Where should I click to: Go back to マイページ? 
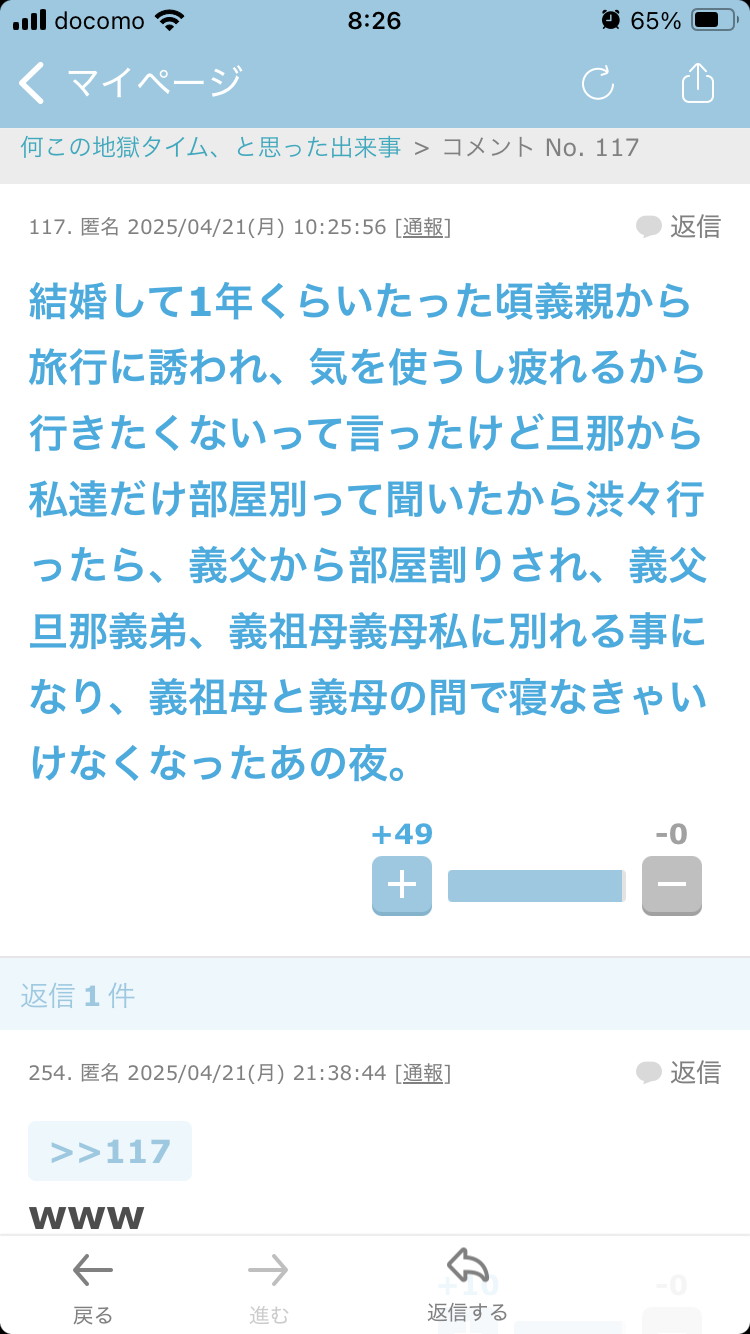point(130,82)
